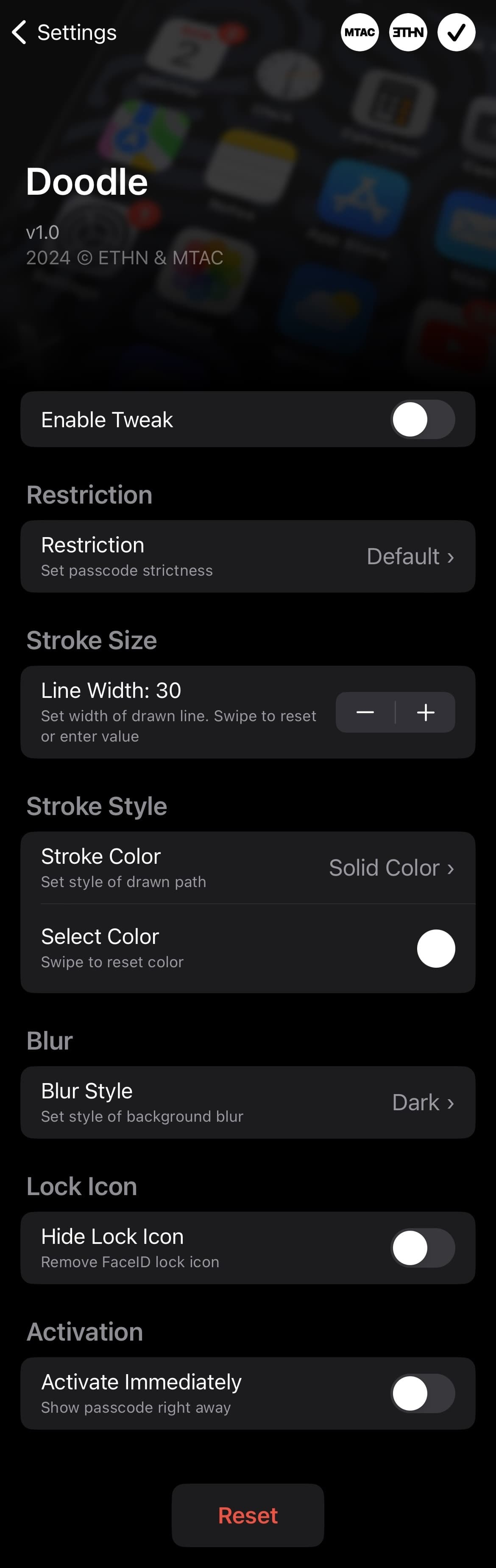Open Restriction passcode strictness options
This screenshot has height=1568, width=496.
pyautogui.click(x=248, y=556)
